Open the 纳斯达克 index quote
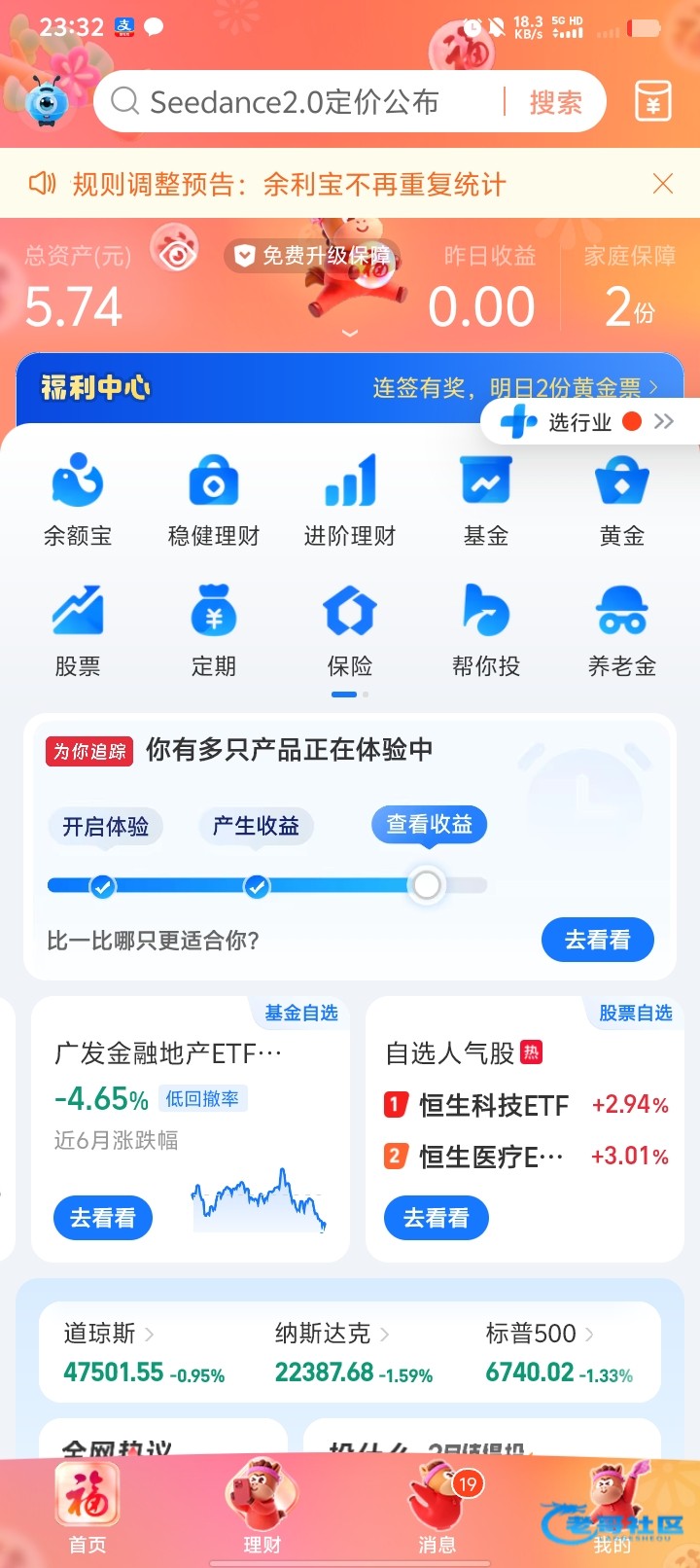Image resolution: width=700 pixels, height=1568 pixels. [x=354, y=1352]
